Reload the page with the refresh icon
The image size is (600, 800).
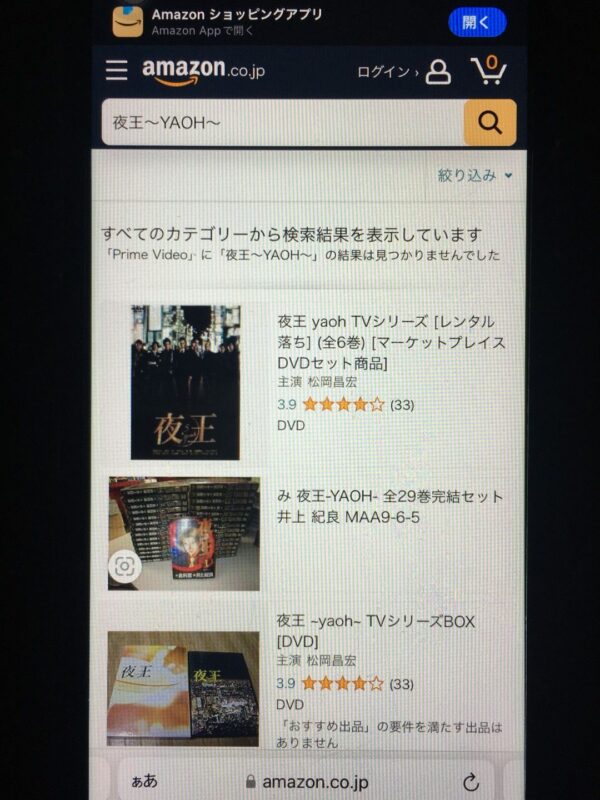470,782
